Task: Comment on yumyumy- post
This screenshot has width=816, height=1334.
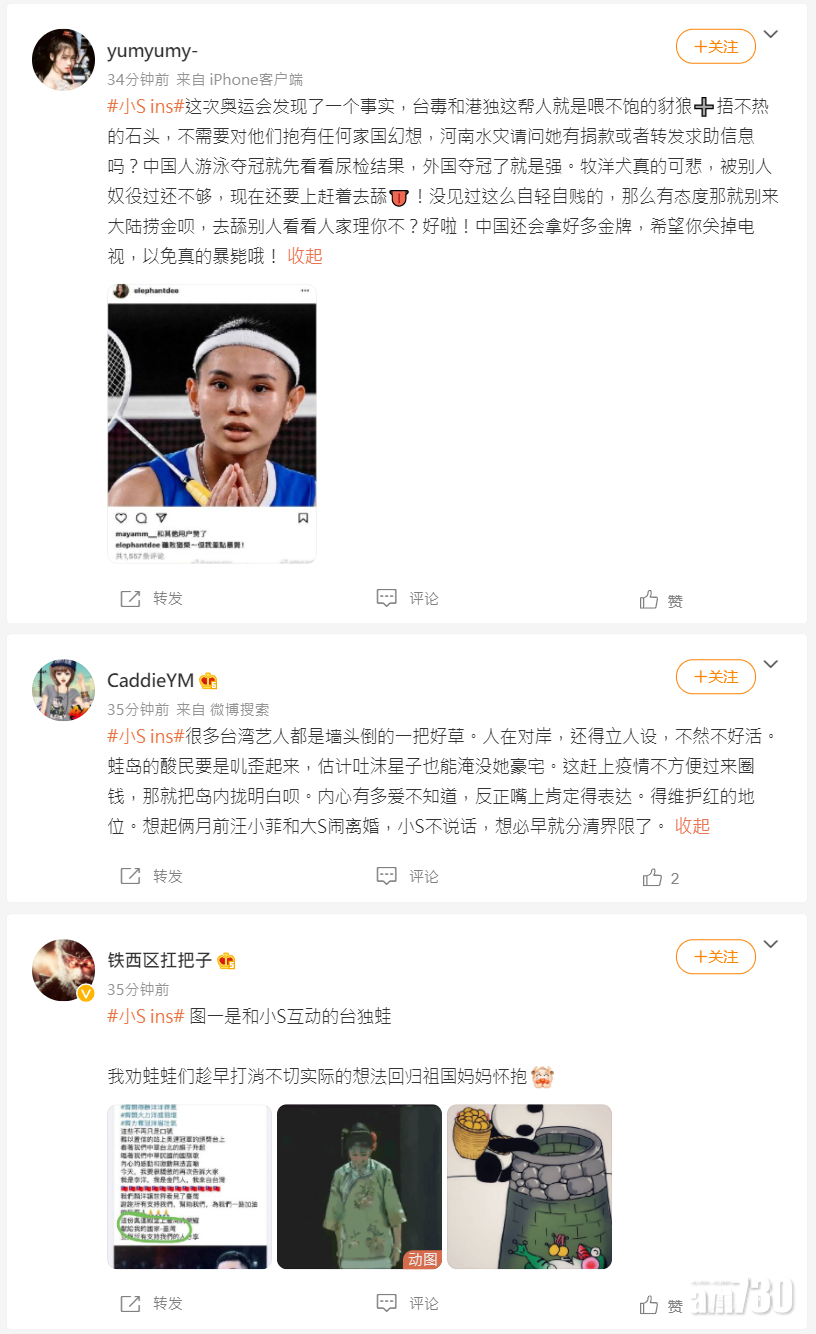Action: point(408,598)
